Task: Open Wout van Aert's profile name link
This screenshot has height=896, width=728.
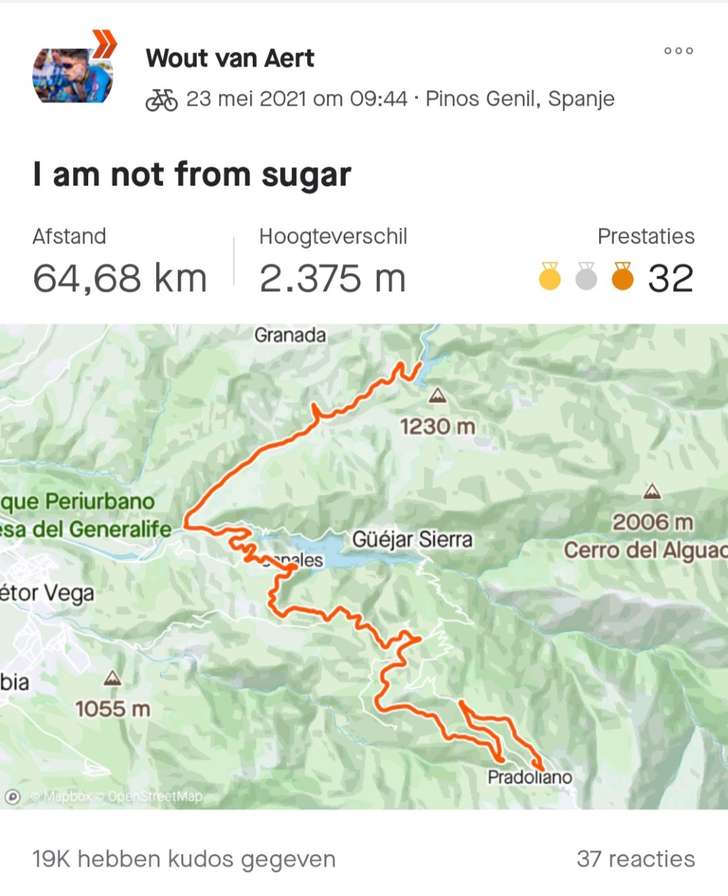Action: click(x=230, y=57)
